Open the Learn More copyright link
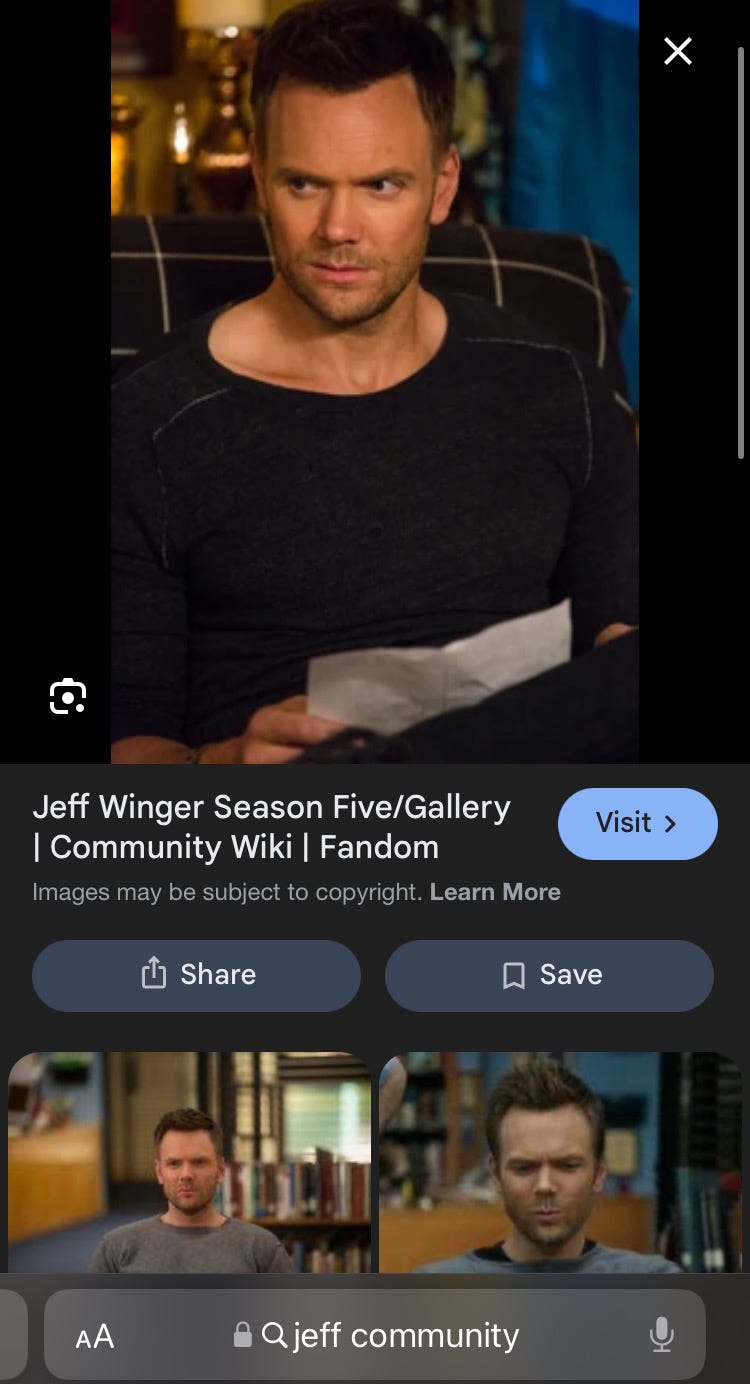Image resolution: width=750 pixels, height=1384 pixels. 494,892
